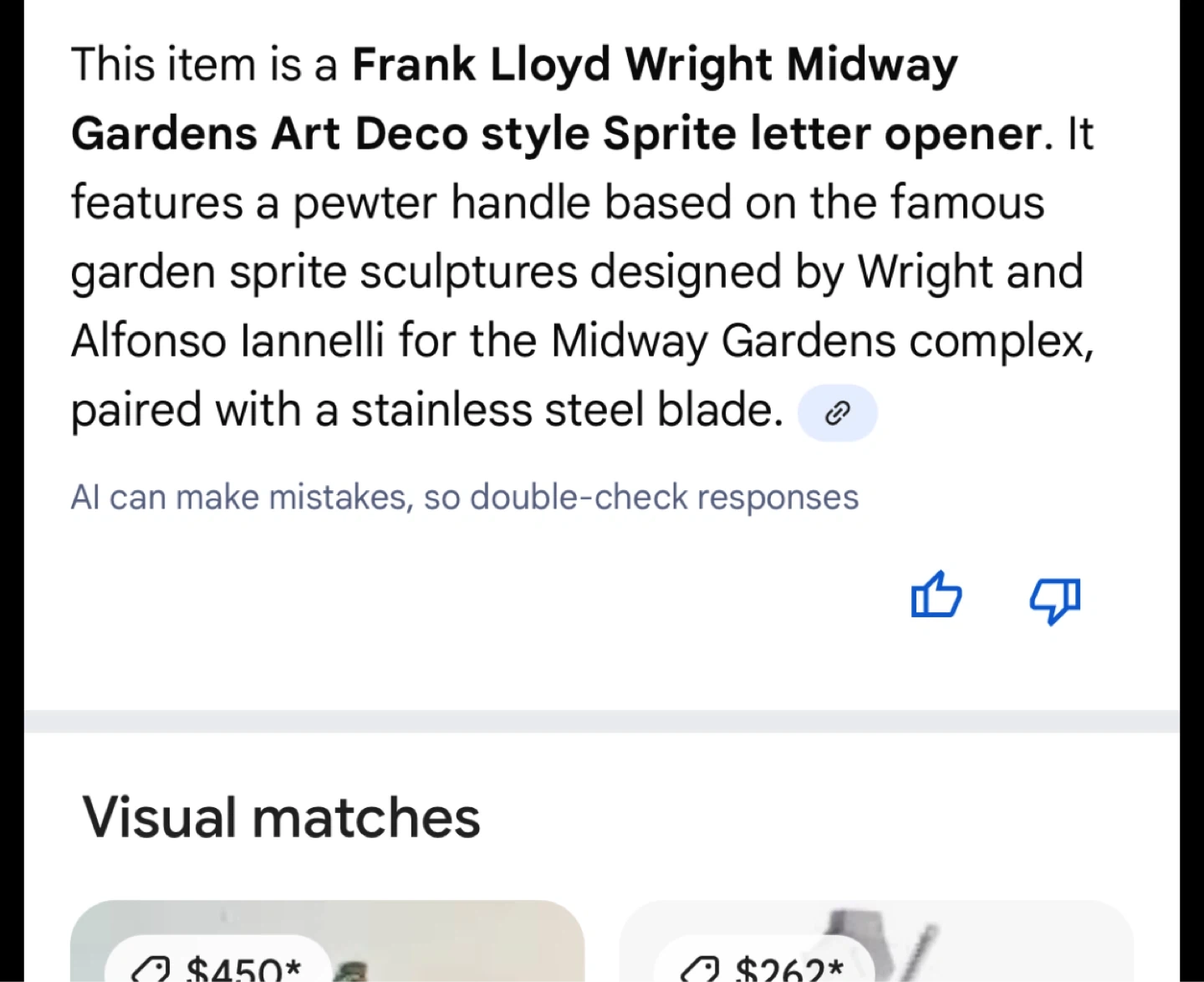
Task: Give the AI response a thumbs down
Action: (x=1054, y=600)
